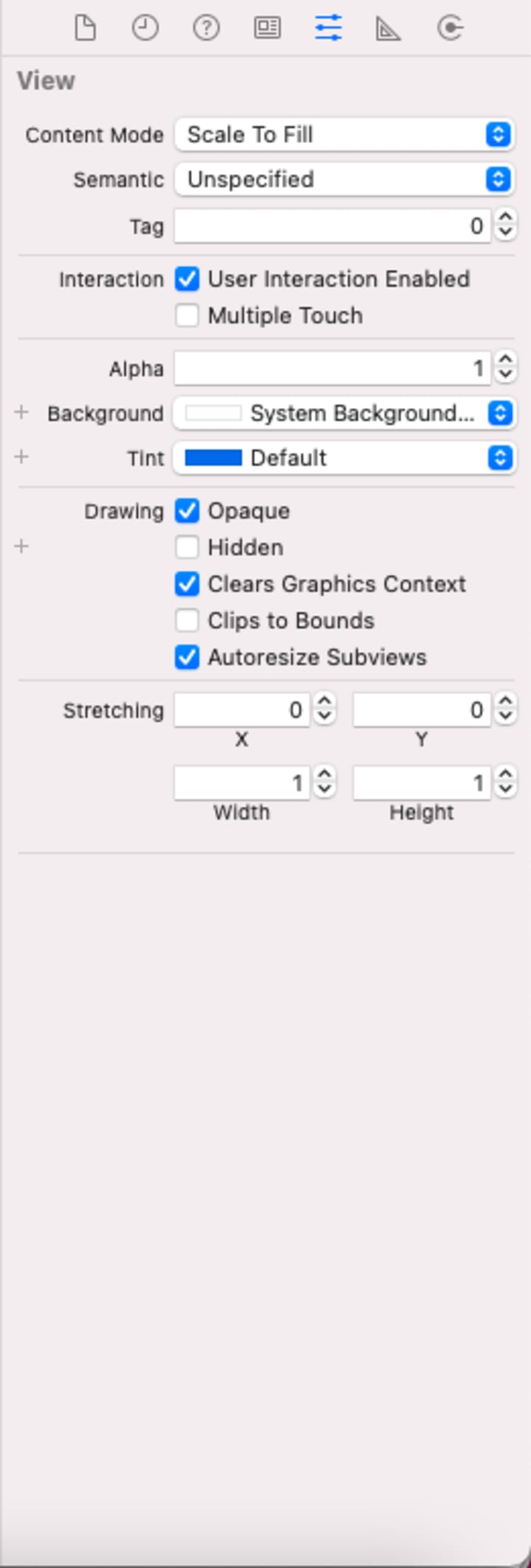The height and width of the screenshot is (1568, 531).
Task: Click the Stretching Width field
Action: pyautogui.click(x=243, y=783)
